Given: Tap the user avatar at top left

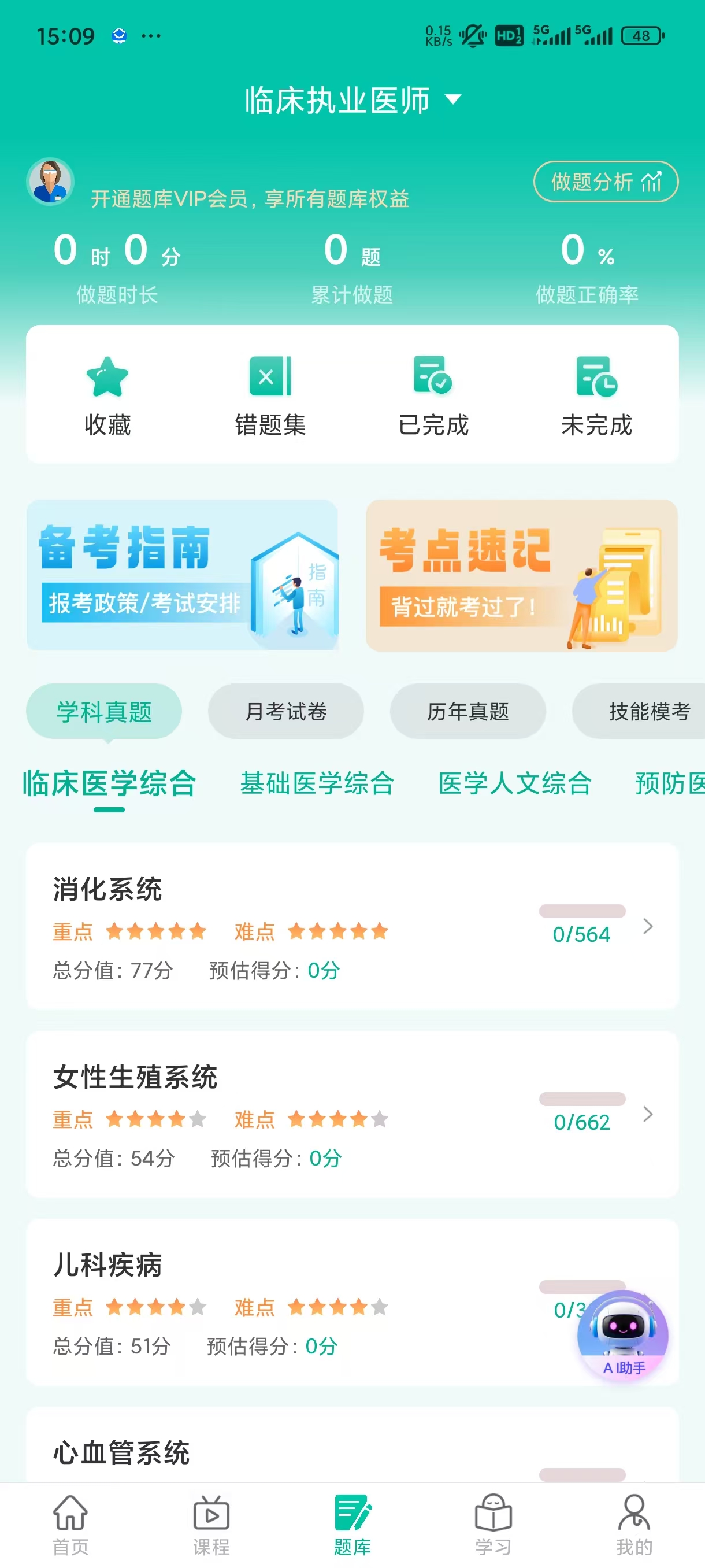Looking at the screenshot, I should coord(51,182).
